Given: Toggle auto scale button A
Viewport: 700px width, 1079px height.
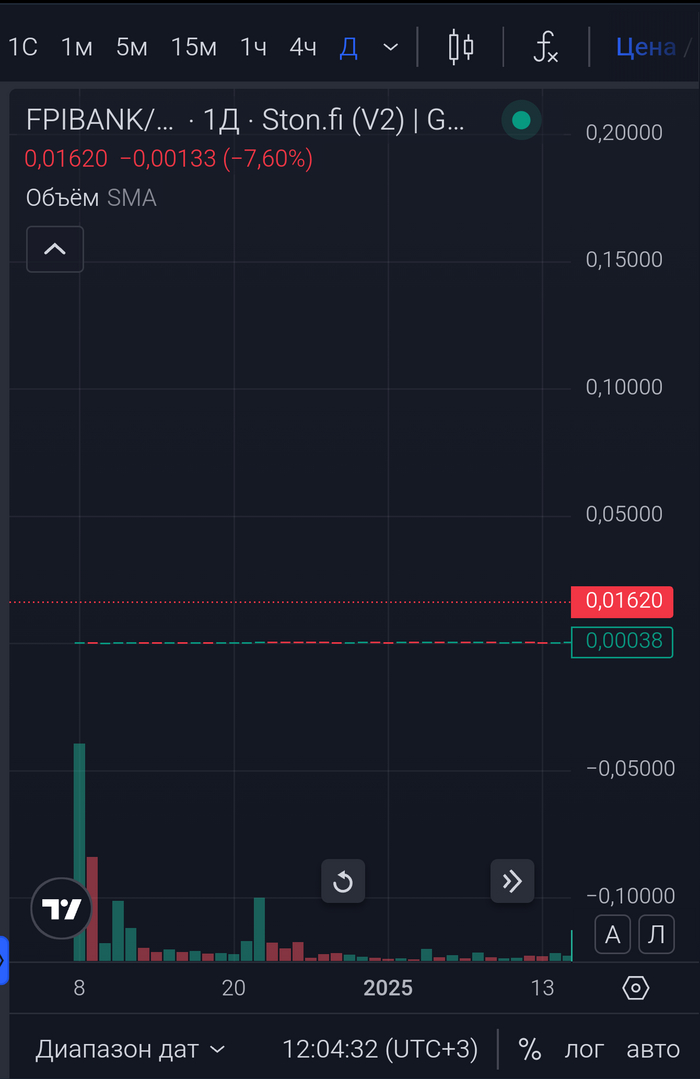Looking at the screenshot, I should (x=613, y=935).
